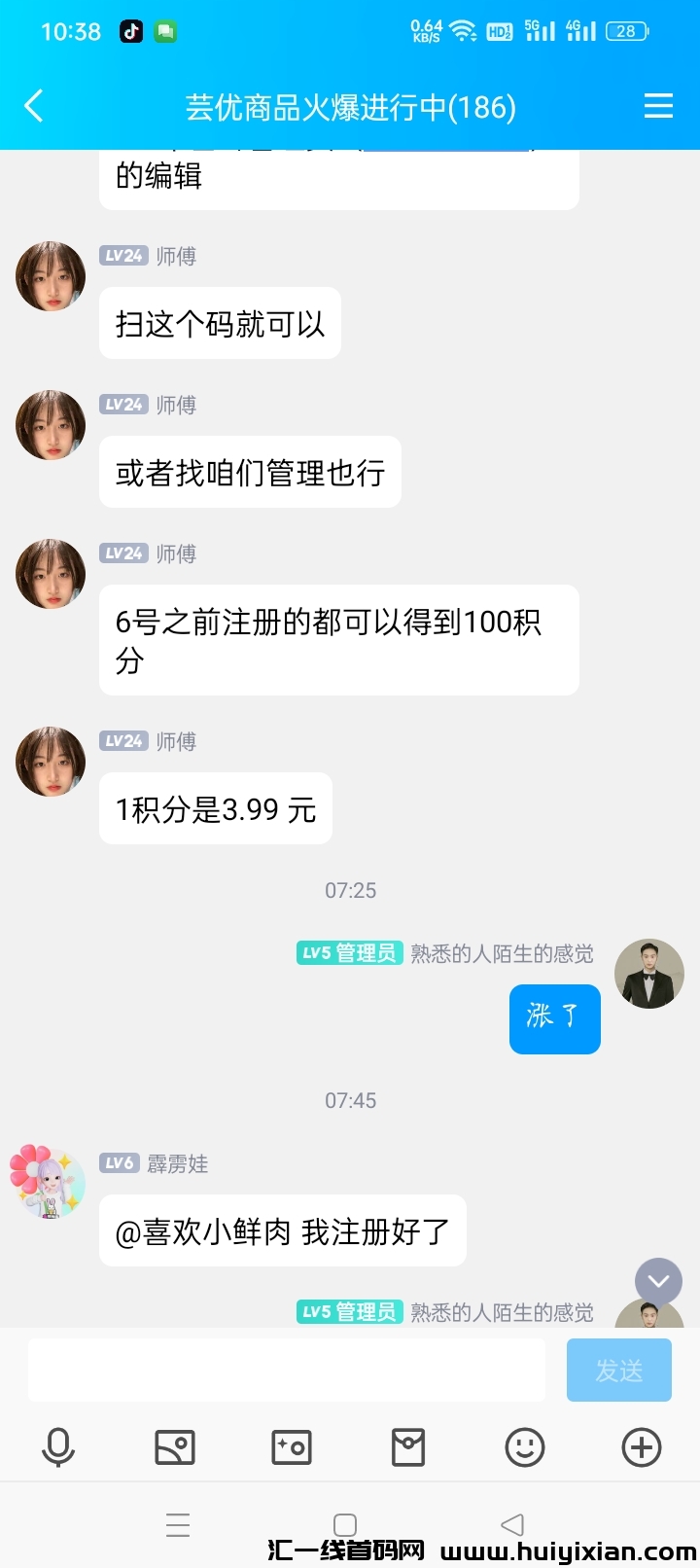Open the group settings hamburger icon

click(658, 105)
